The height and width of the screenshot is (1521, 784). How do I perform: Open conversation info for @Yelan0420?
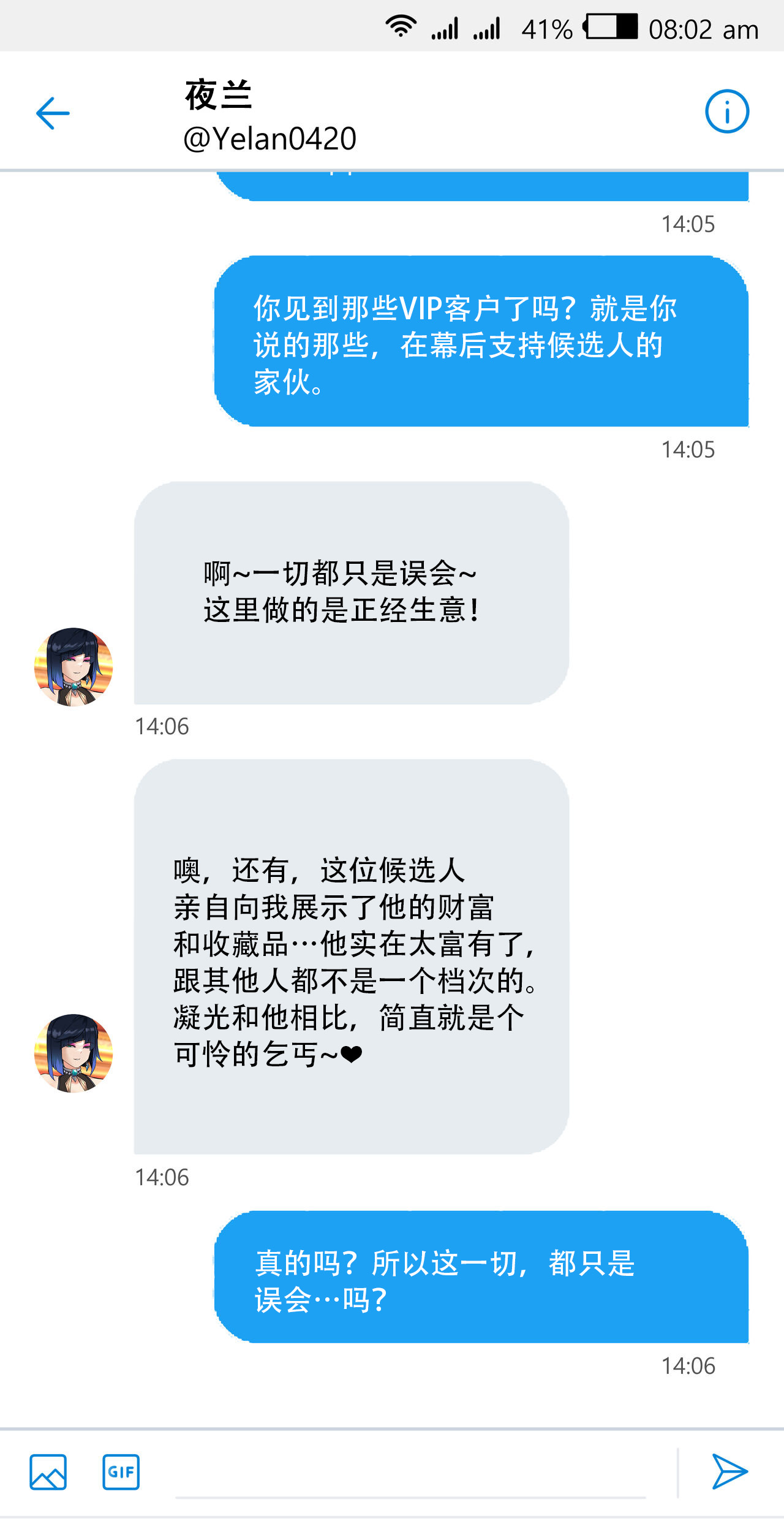tap(727, 112)
